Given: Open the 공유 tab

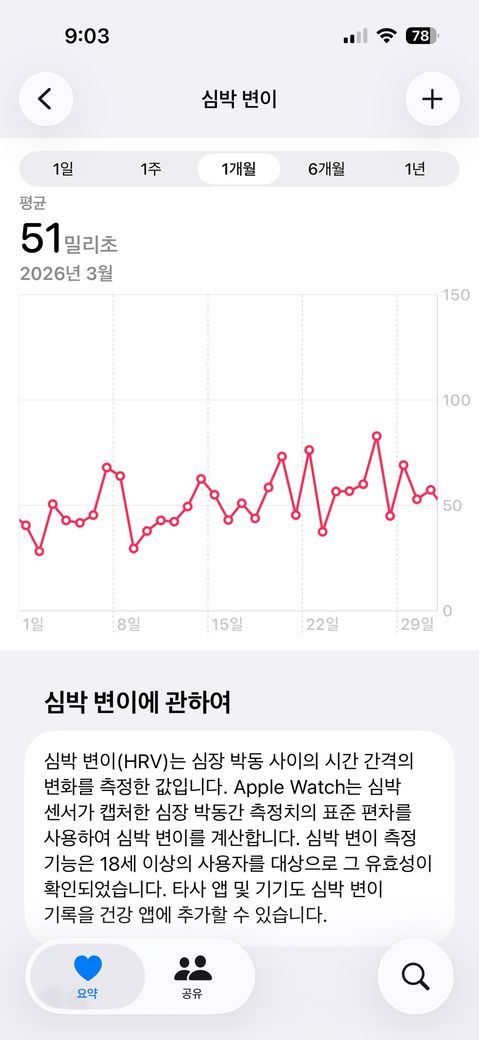Looking at the screenshot, I should [x=193, y=976].
